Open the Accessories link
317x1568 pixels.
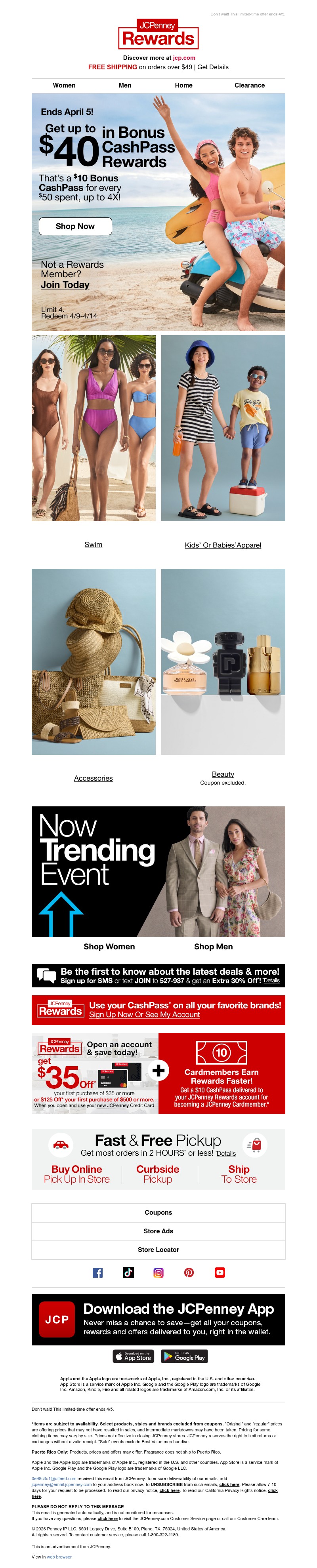point(93,778)
